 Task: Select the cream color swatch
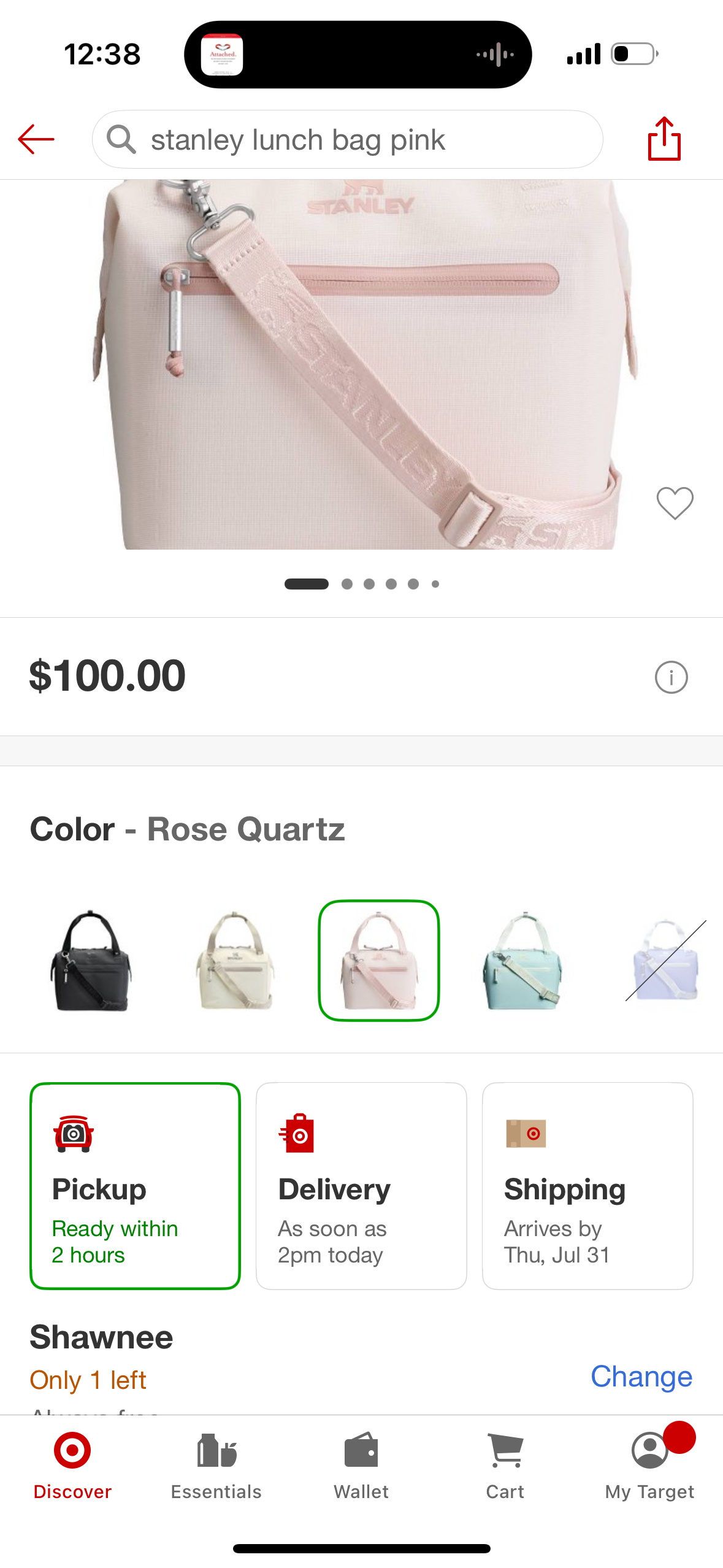[235, 961]
